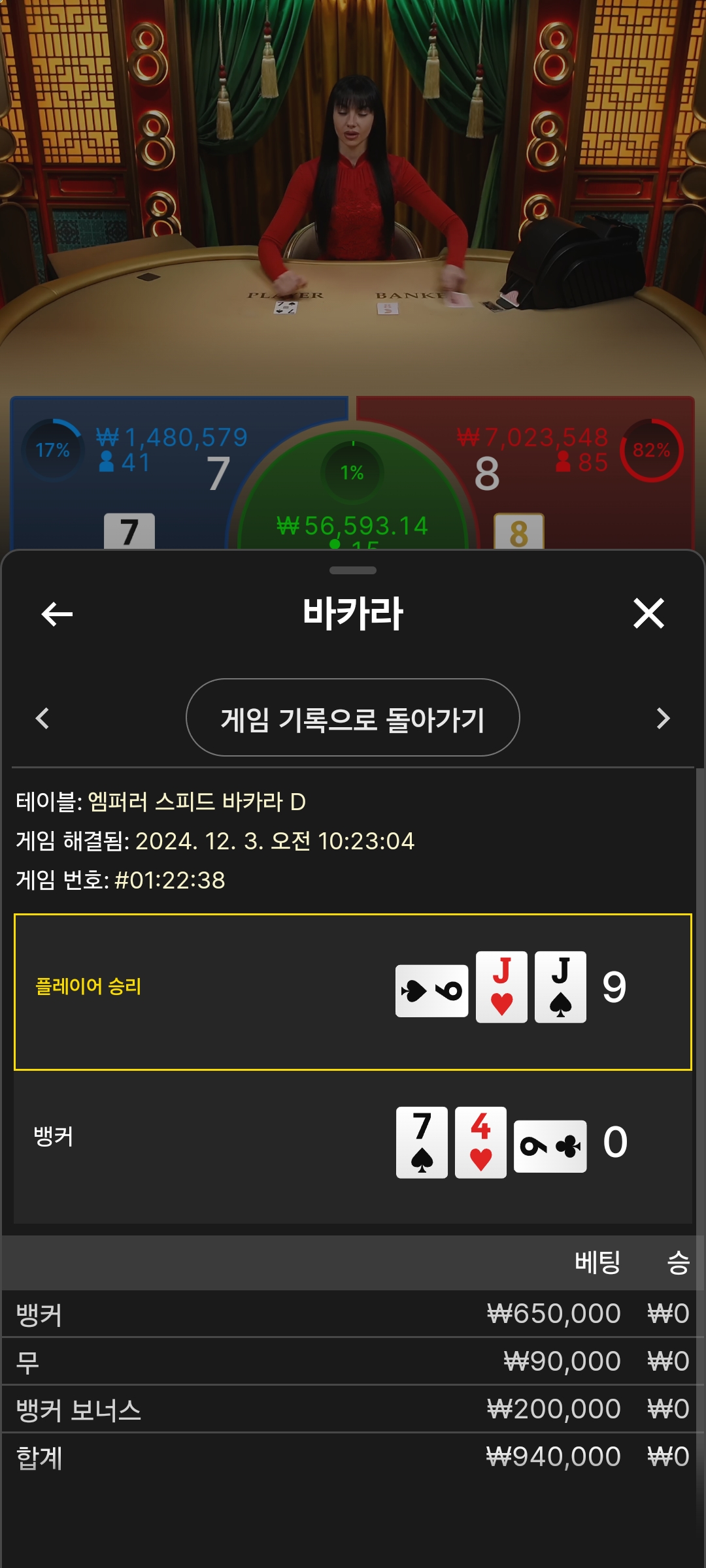Go to the previous game record chevron
The image size is (706, 1568).
pos(42,718)
